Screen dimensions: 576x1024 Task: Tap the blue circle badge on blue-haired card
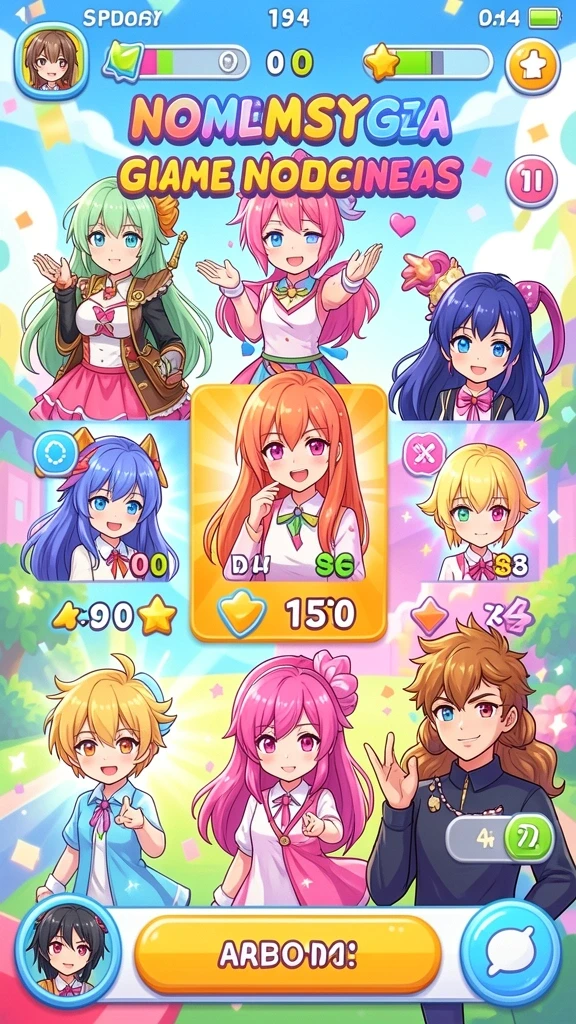56,453
